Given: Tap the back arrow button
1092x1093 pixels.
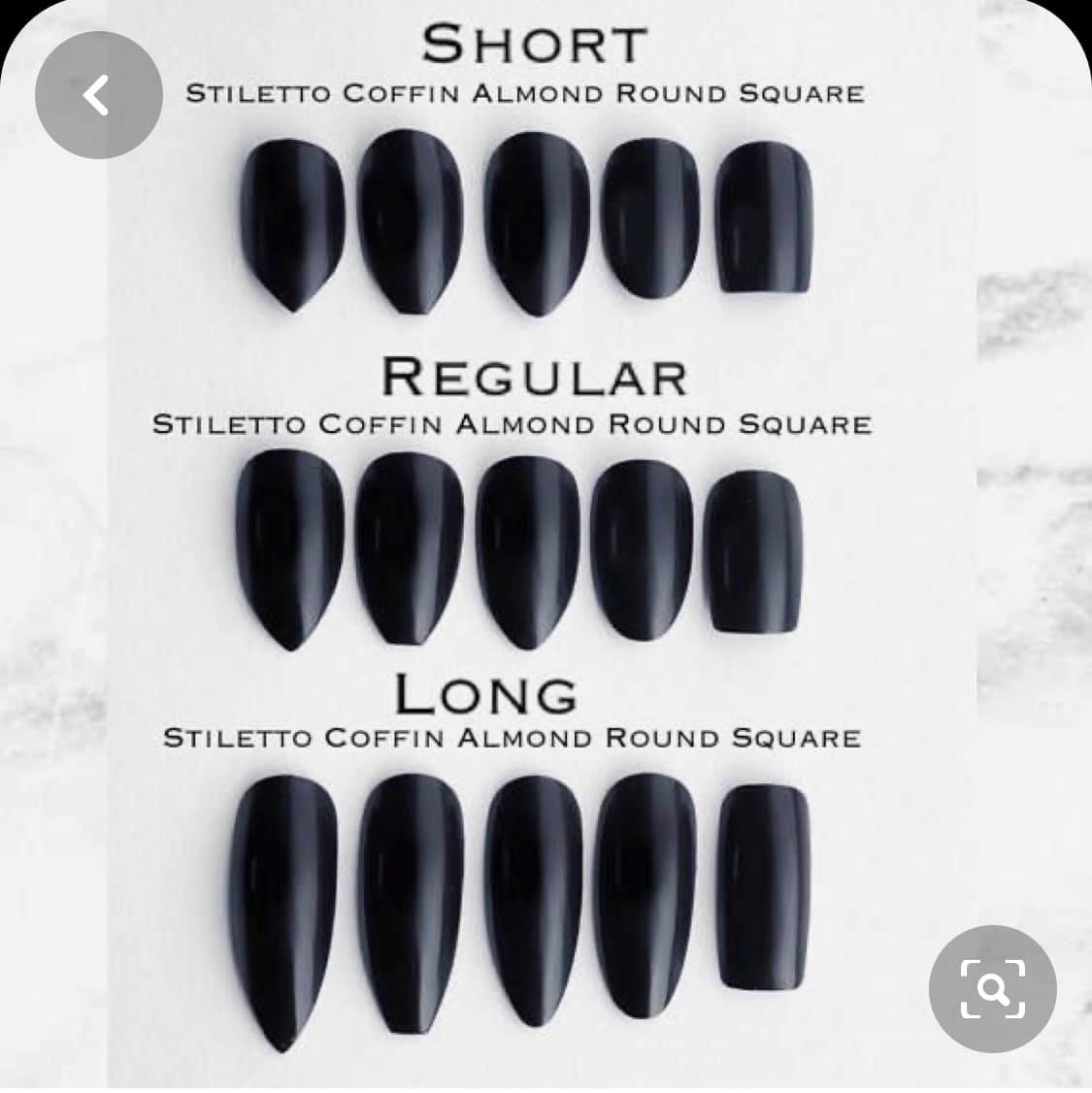Looking at the screenshot, I should tap(98, 96).
